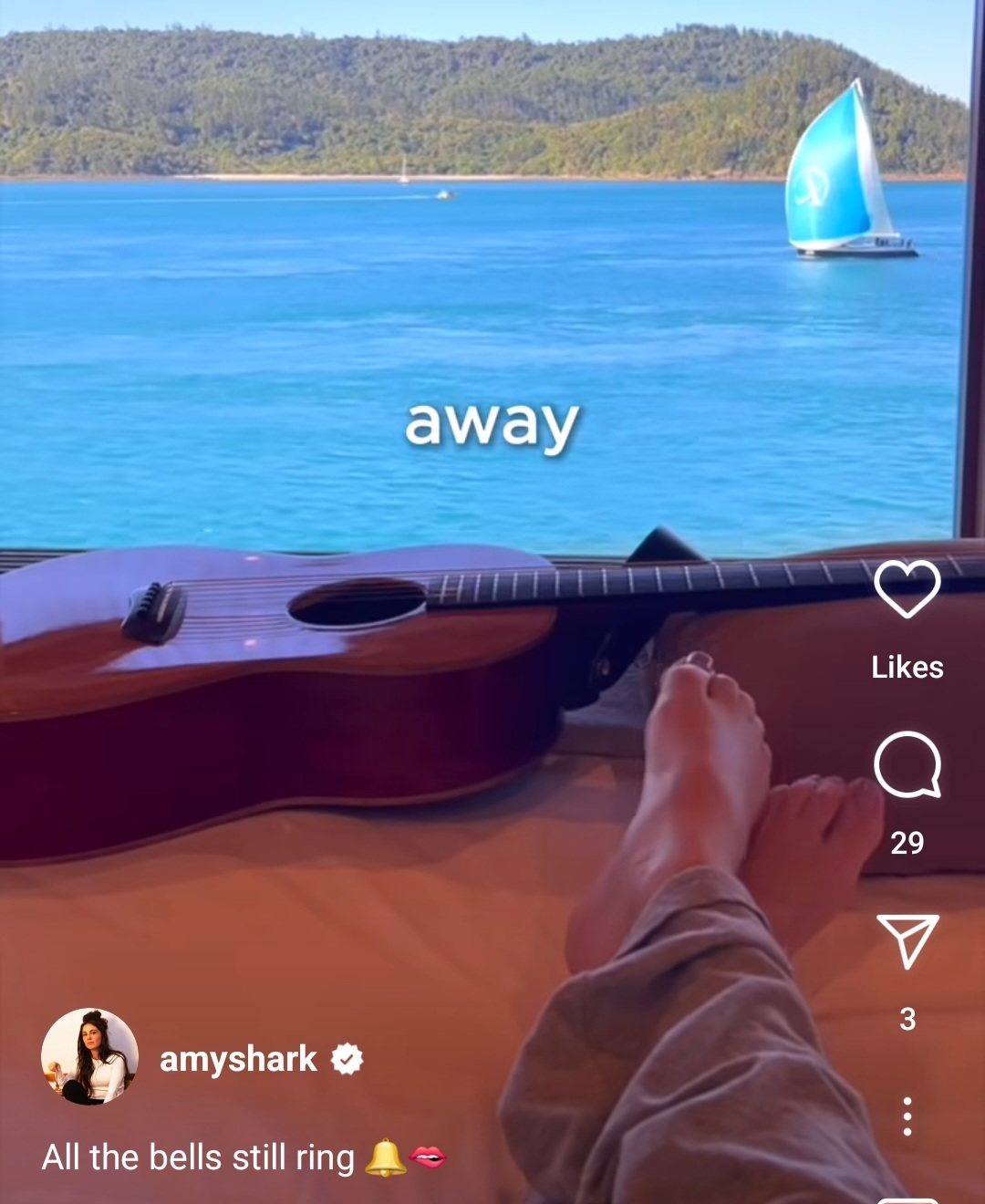The image size is (985, 1204).
Task: Open amyshark's profile picture
Action: [x=89, y=1056]
